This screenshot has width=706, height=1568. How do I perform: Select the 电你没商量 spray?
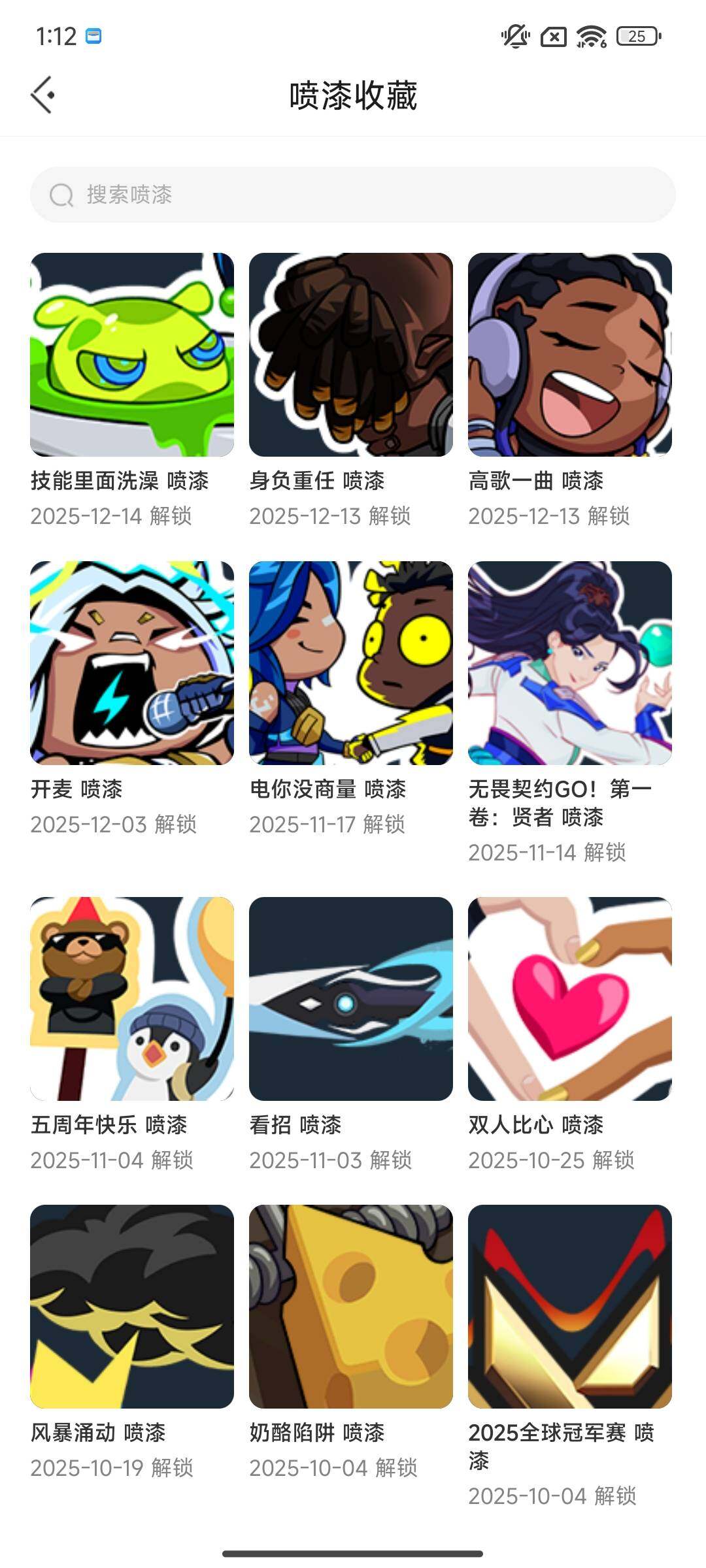click(351, 663)
